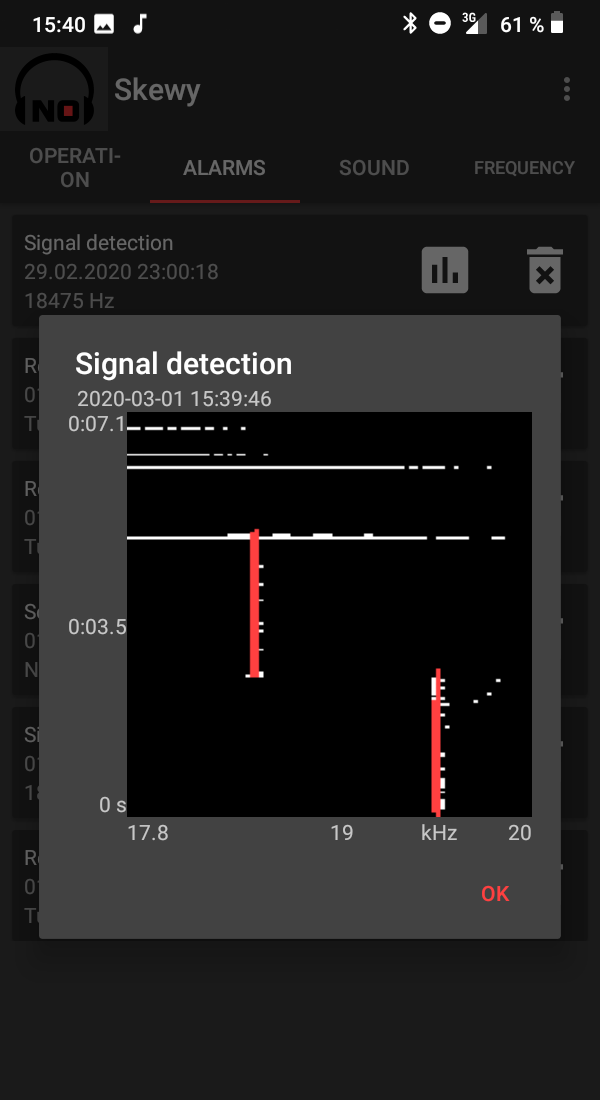Select the Alarms tab
Screen dimensions: 600x1100
[x=224, y=168]
